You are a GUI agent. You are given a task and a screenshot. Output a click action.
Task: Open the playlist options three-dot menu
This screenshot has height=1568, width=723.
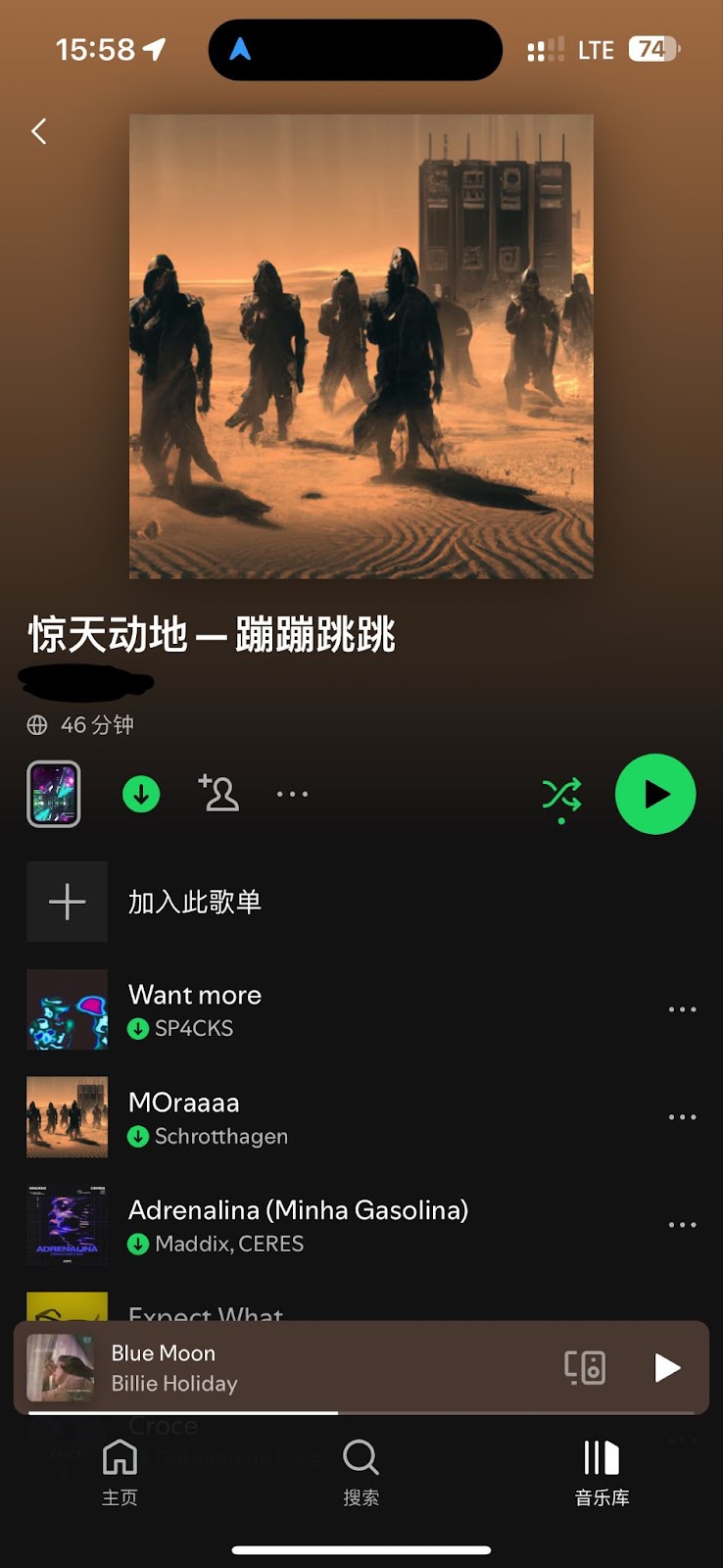292,794
